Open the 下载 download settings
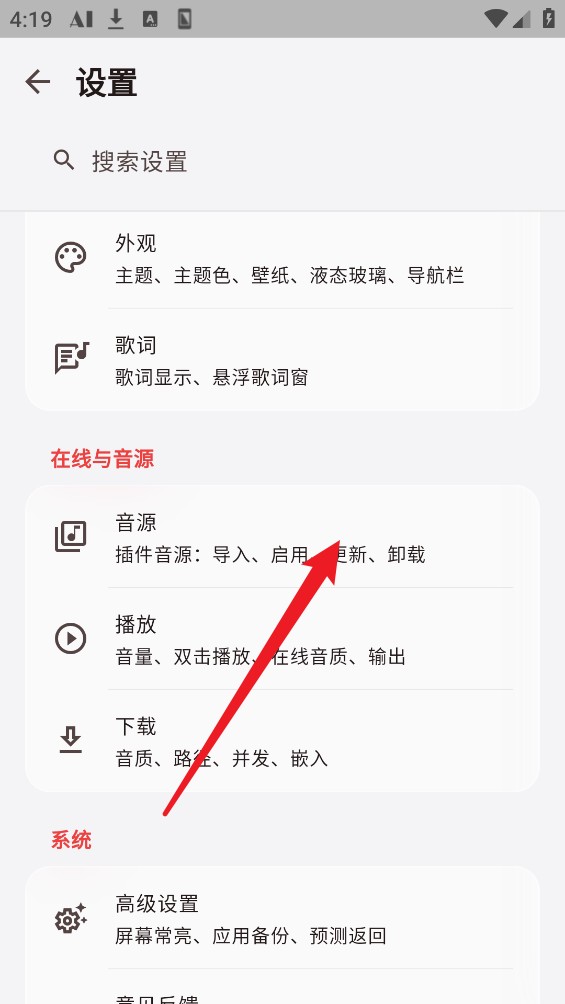The width and height of the screenshot is (565, 1004). pos(282,741)
